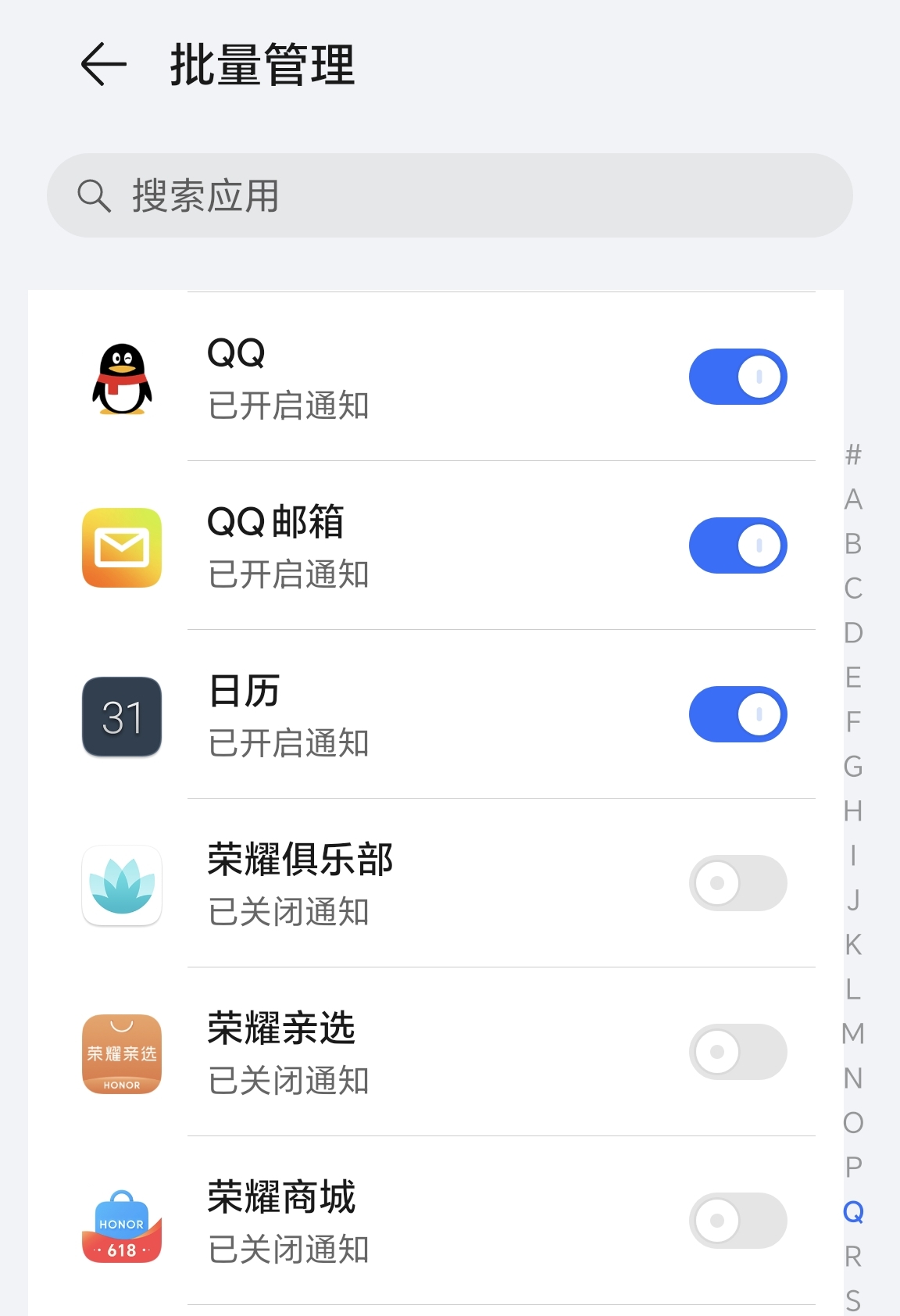Click the QQ penguin app icon
Screen dimensions: 900x1316
click(122, 379)
